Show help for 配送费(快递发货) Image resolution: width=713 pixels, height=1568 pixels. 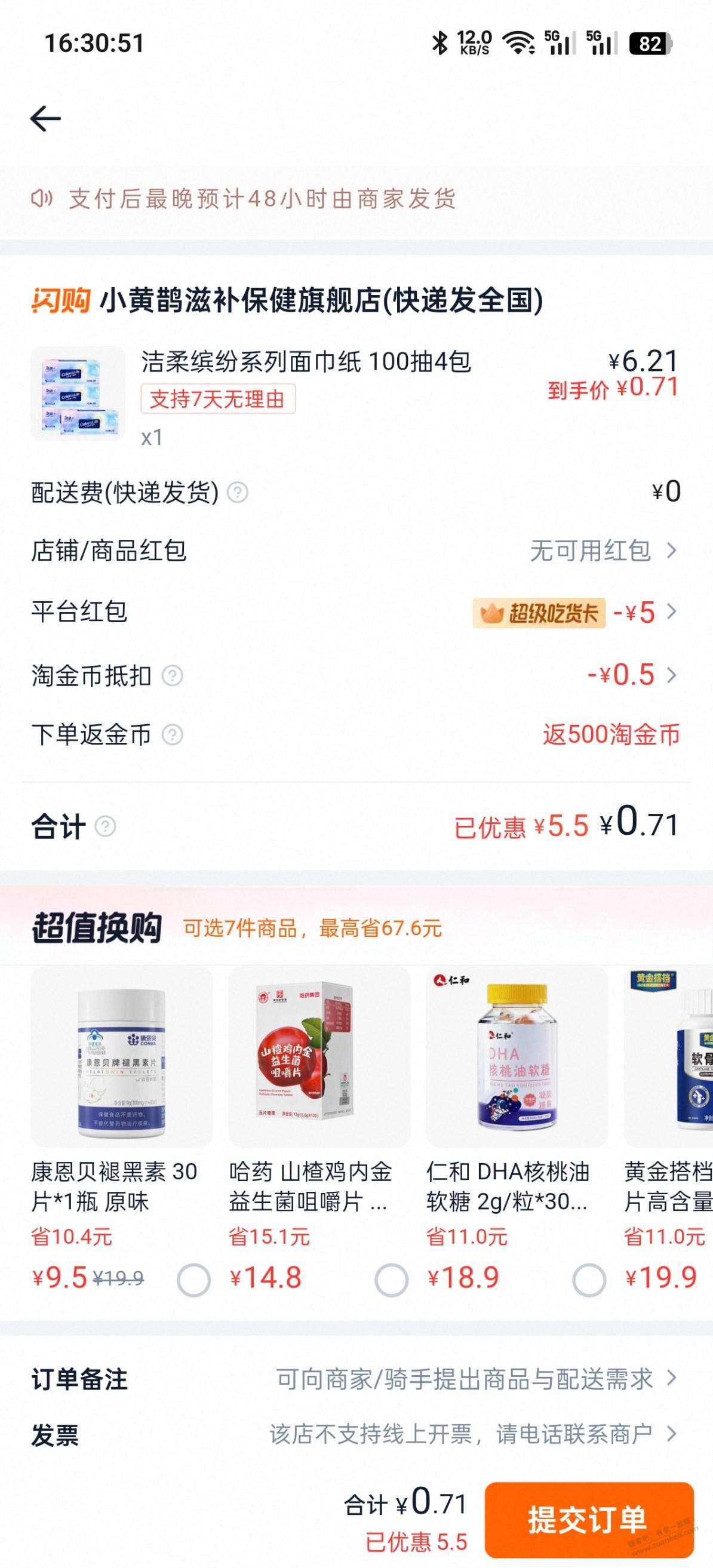238,493
